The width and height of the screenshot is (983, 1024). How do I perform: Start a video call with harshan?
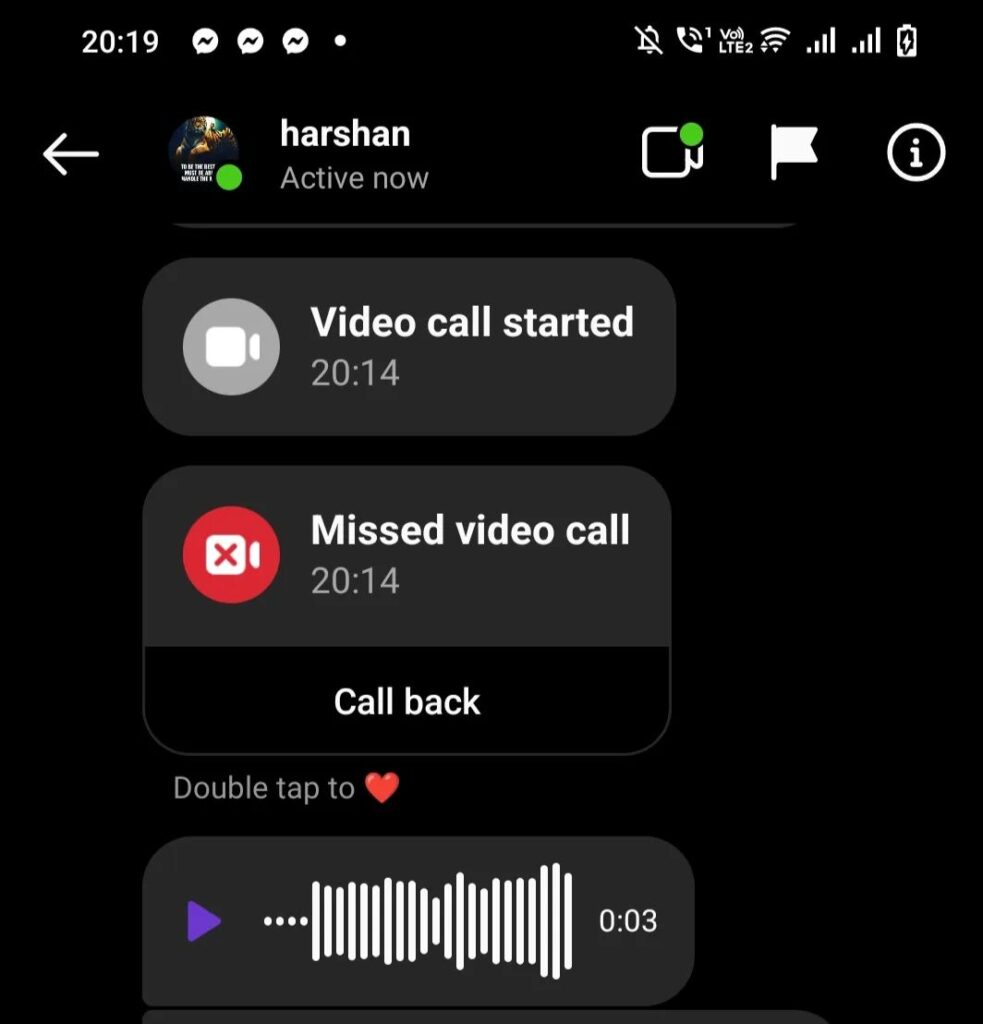(x=671, y=152)
